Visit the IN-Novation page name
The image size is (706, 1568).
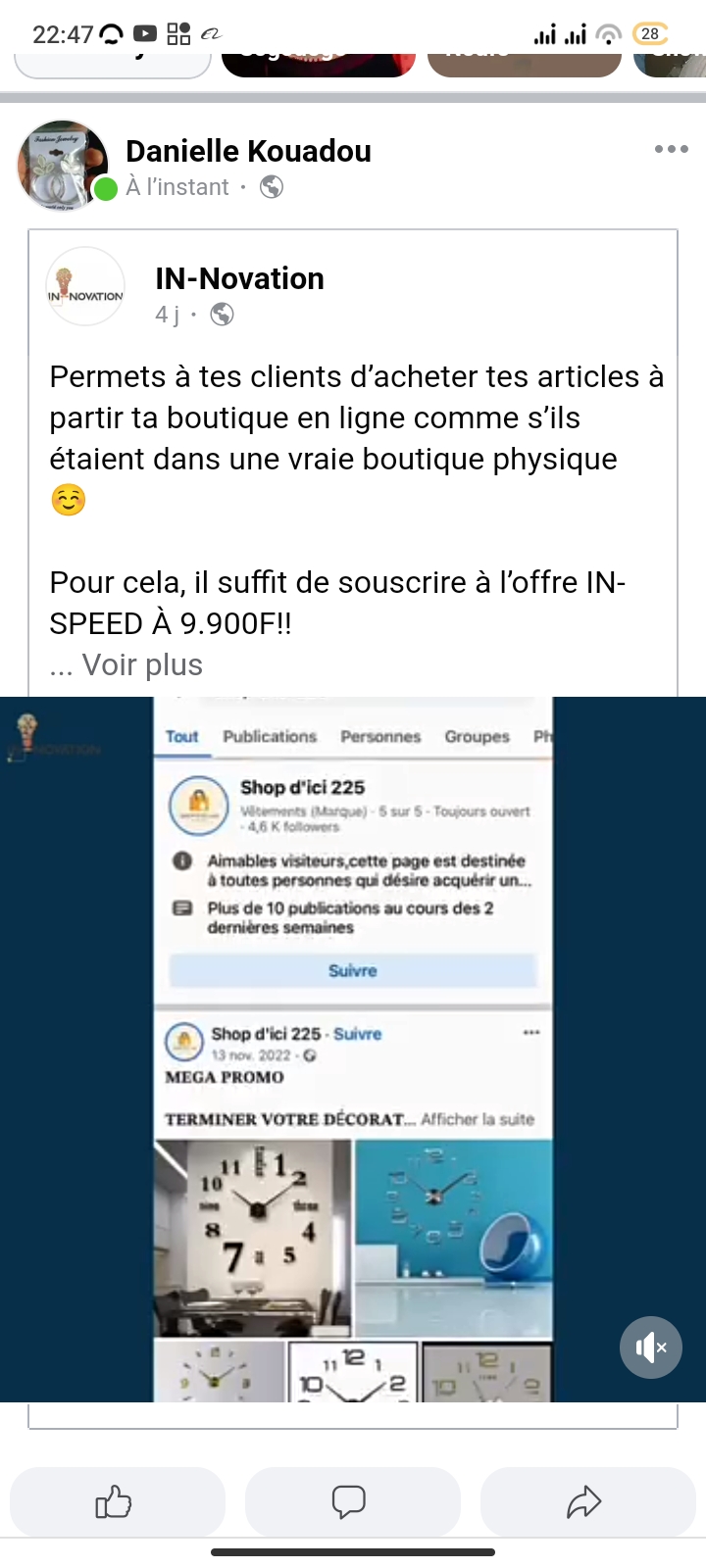tap(239, 278)
